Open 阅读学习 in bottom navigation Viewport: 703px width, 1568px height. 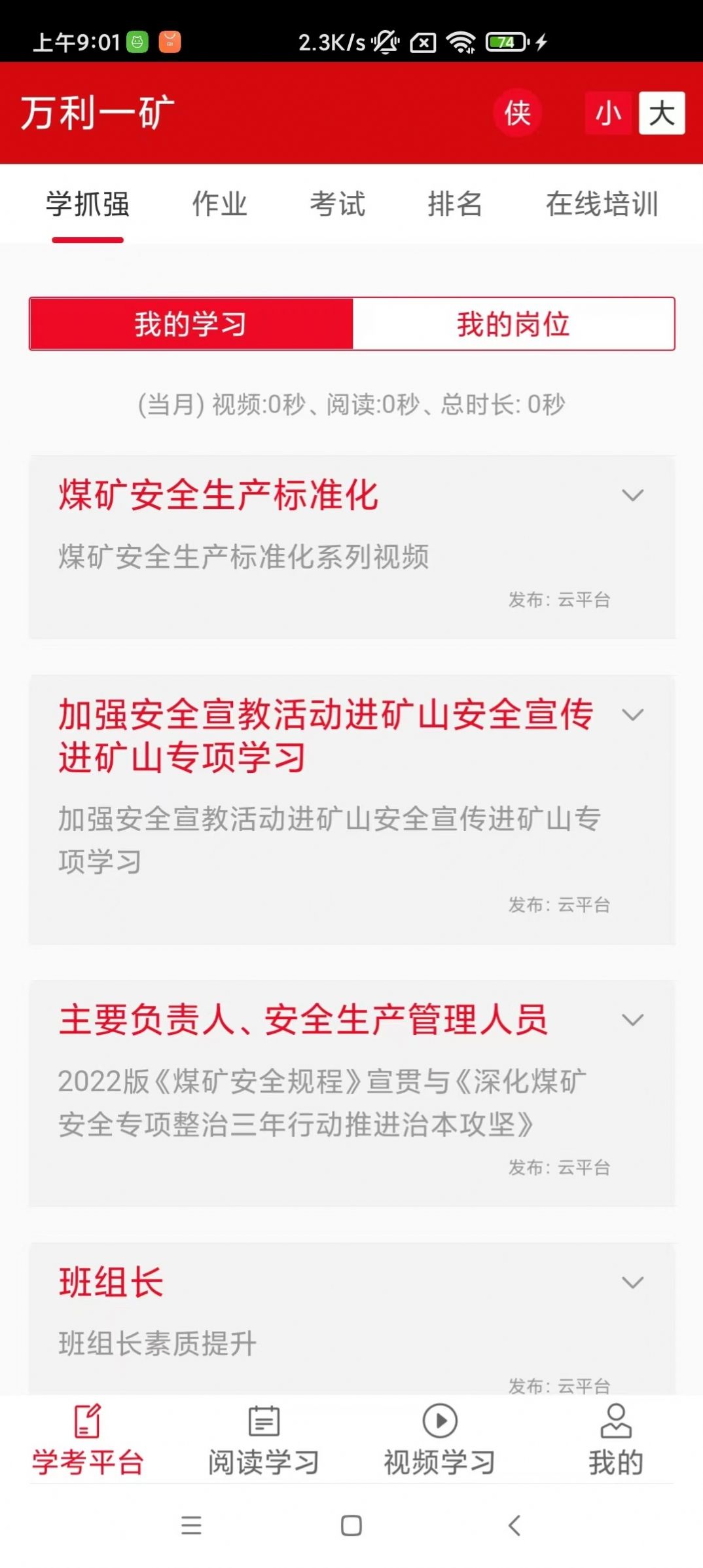pyautogui.click(x=264, y=1440)
